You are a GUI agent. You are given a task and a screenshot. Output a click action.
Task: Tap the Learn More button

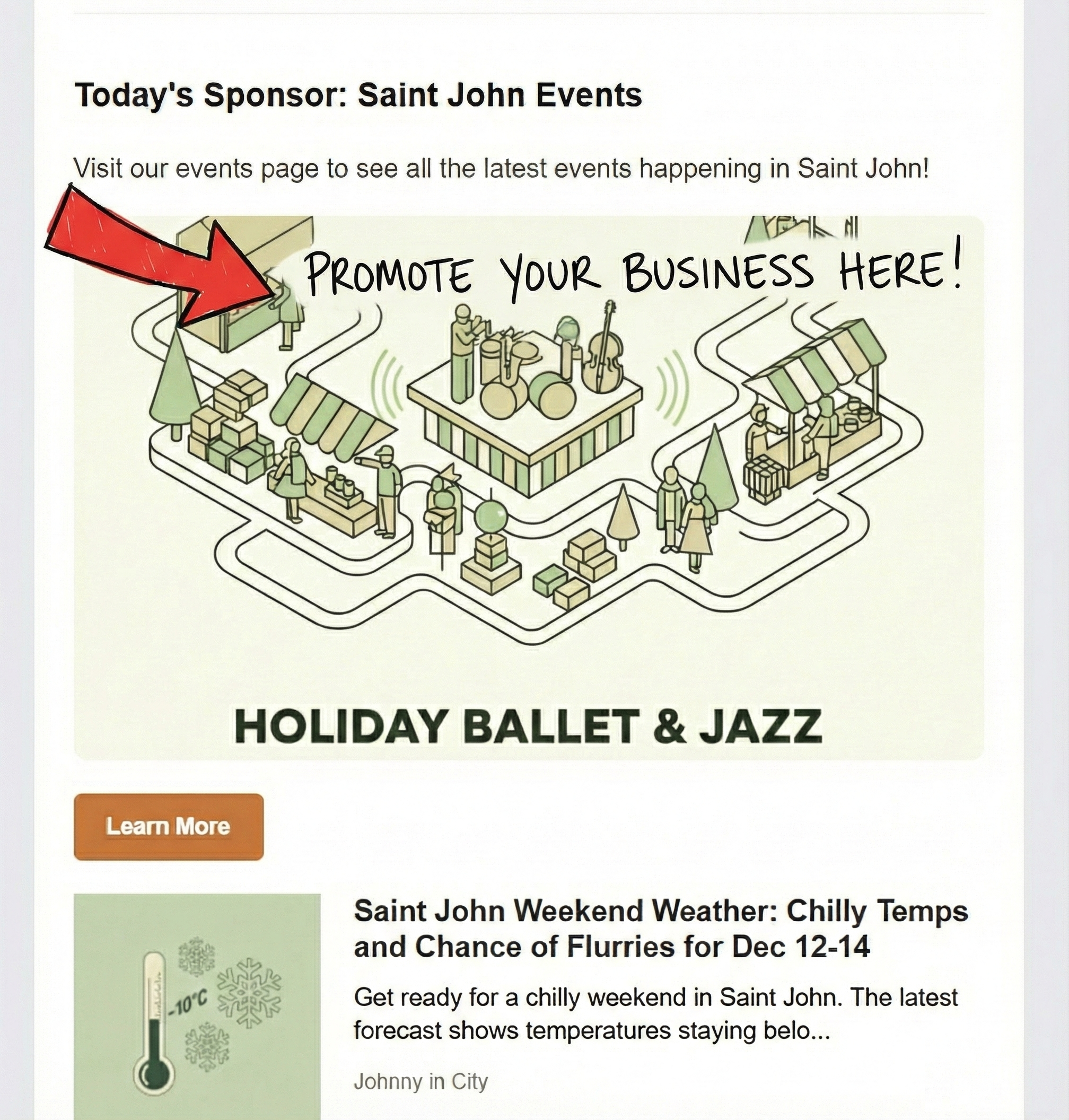(x=168, y=826)
